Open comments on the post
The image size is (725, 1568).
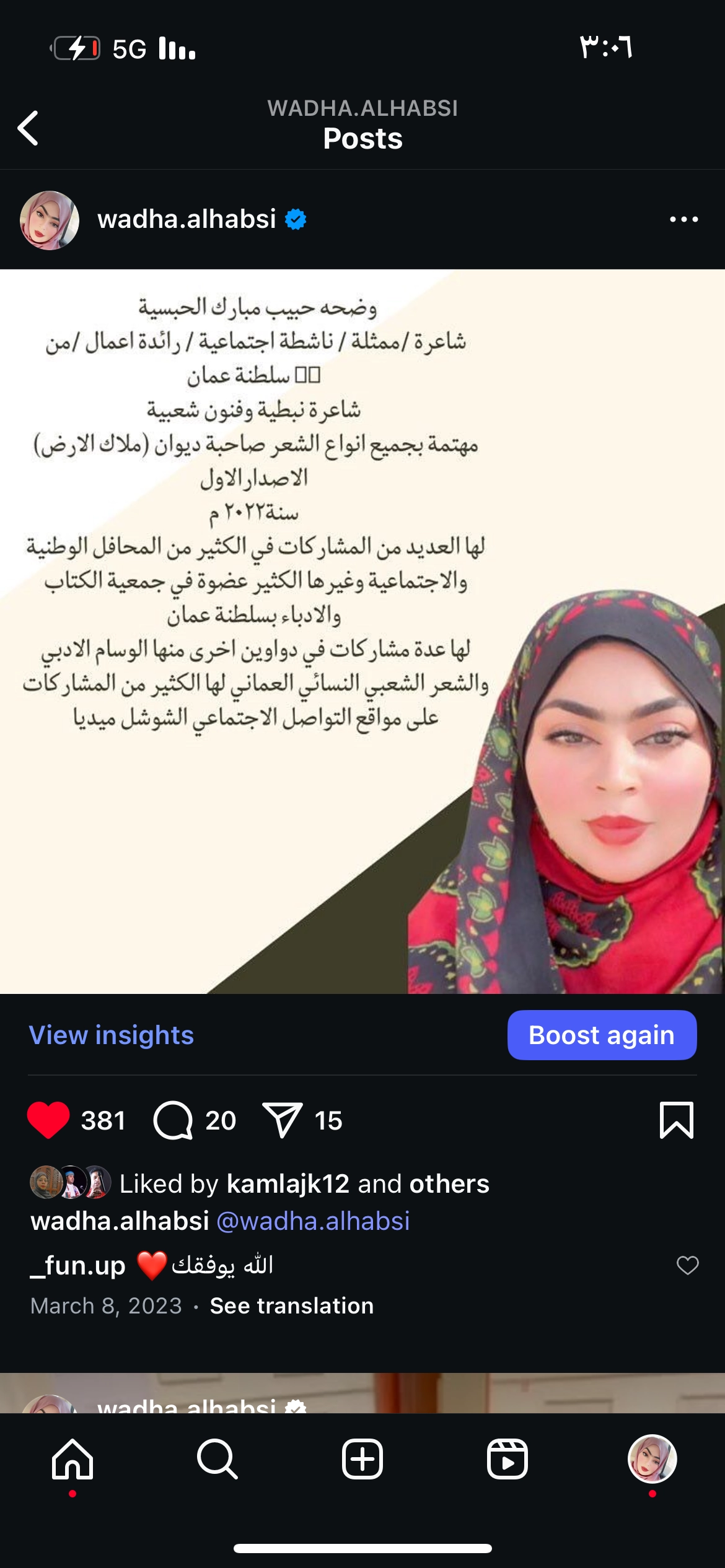(173, 1120)
